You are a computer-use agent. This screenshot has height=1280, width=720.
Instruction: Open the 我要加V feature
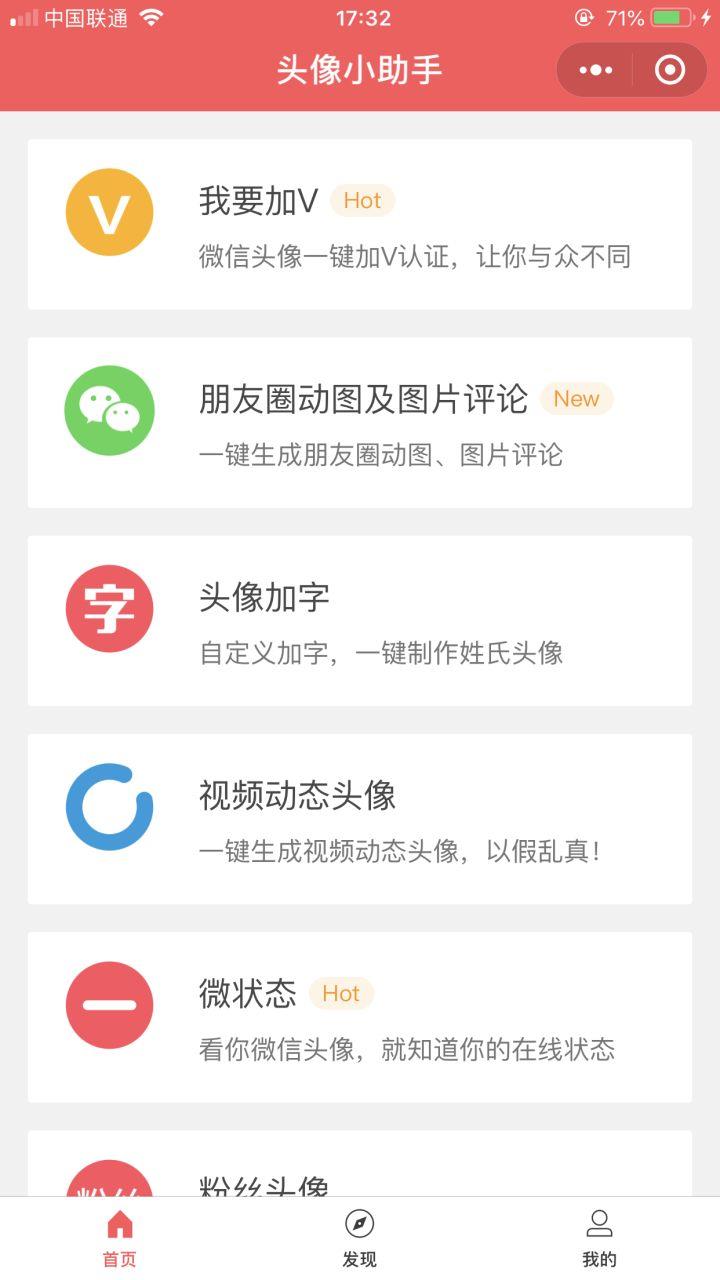360,224
